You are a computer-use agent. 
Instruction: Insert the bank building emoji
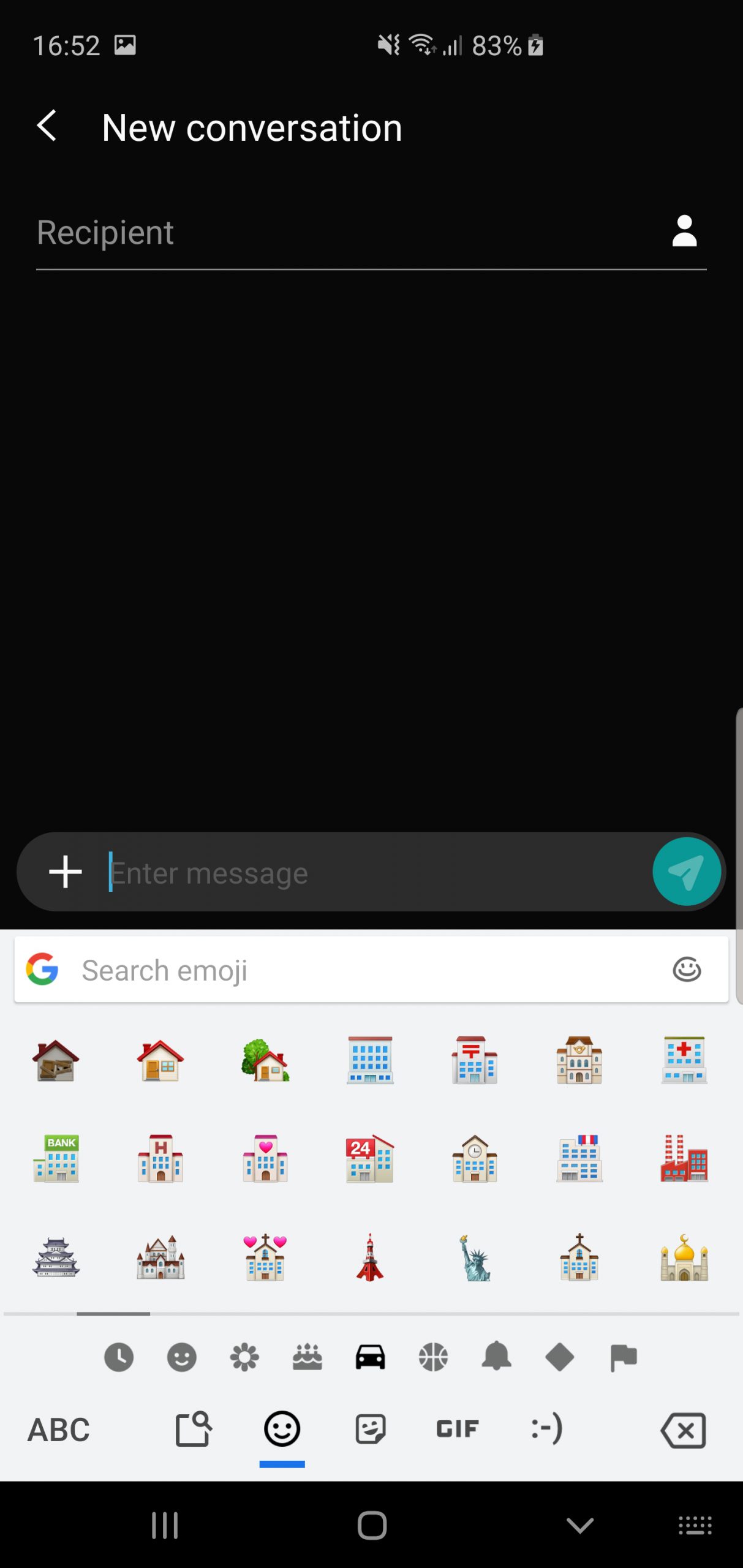(56, 1158)
